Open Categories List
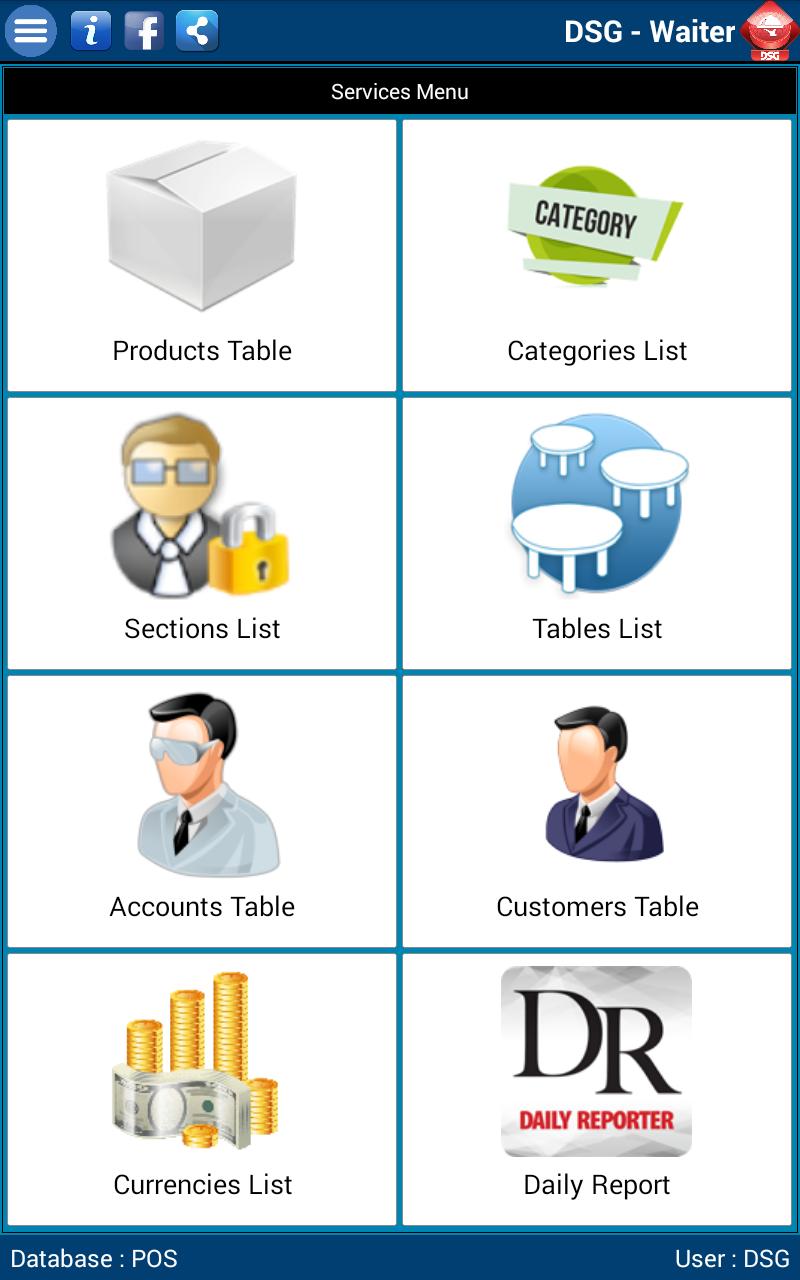This screenshot has height=1280, width=800. (x=597, y=256)
